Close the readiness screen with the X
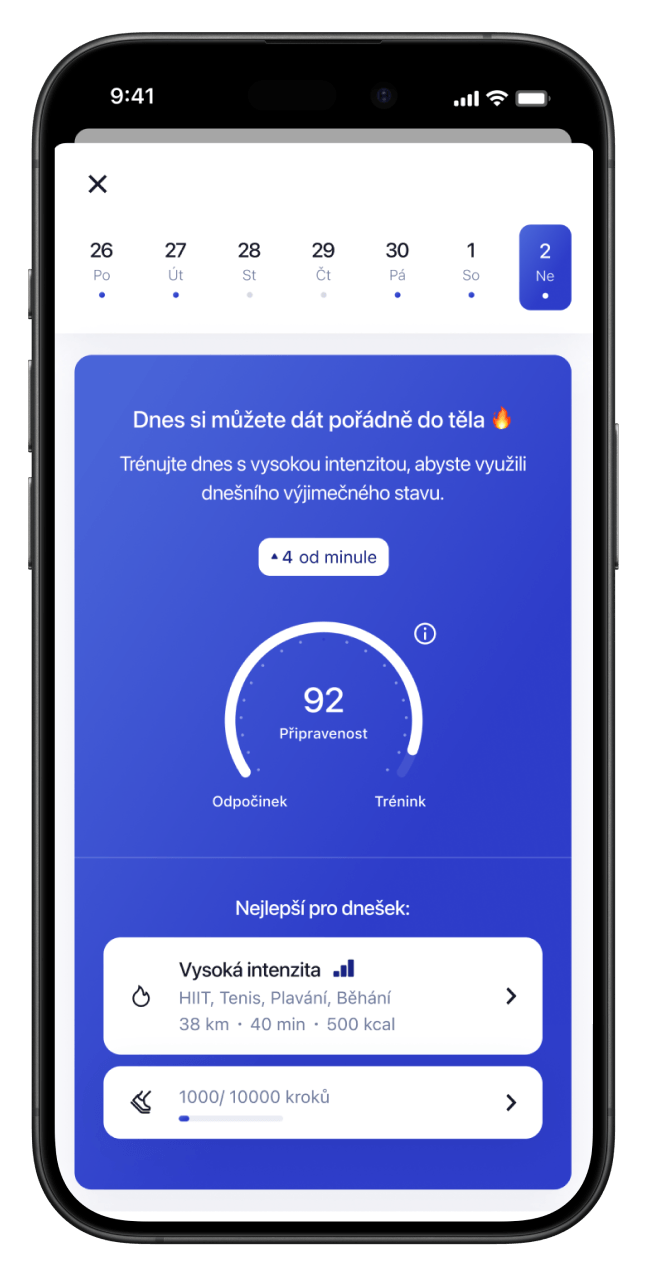648x1277 pixels. tap(97, 184)
